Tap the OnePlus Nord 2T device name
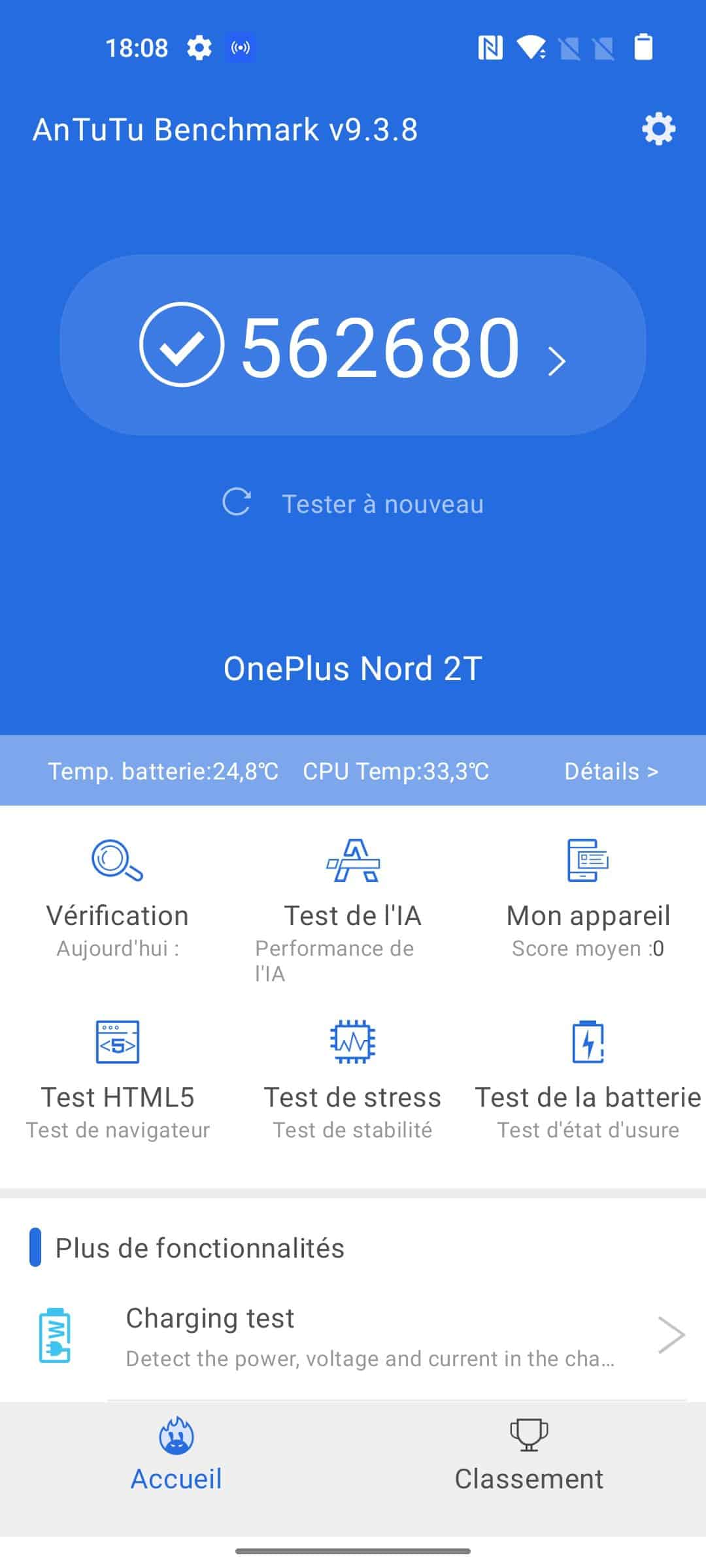Image resolution: width=706 pixels, height=1568 pixels. click(x=353, y=668)
